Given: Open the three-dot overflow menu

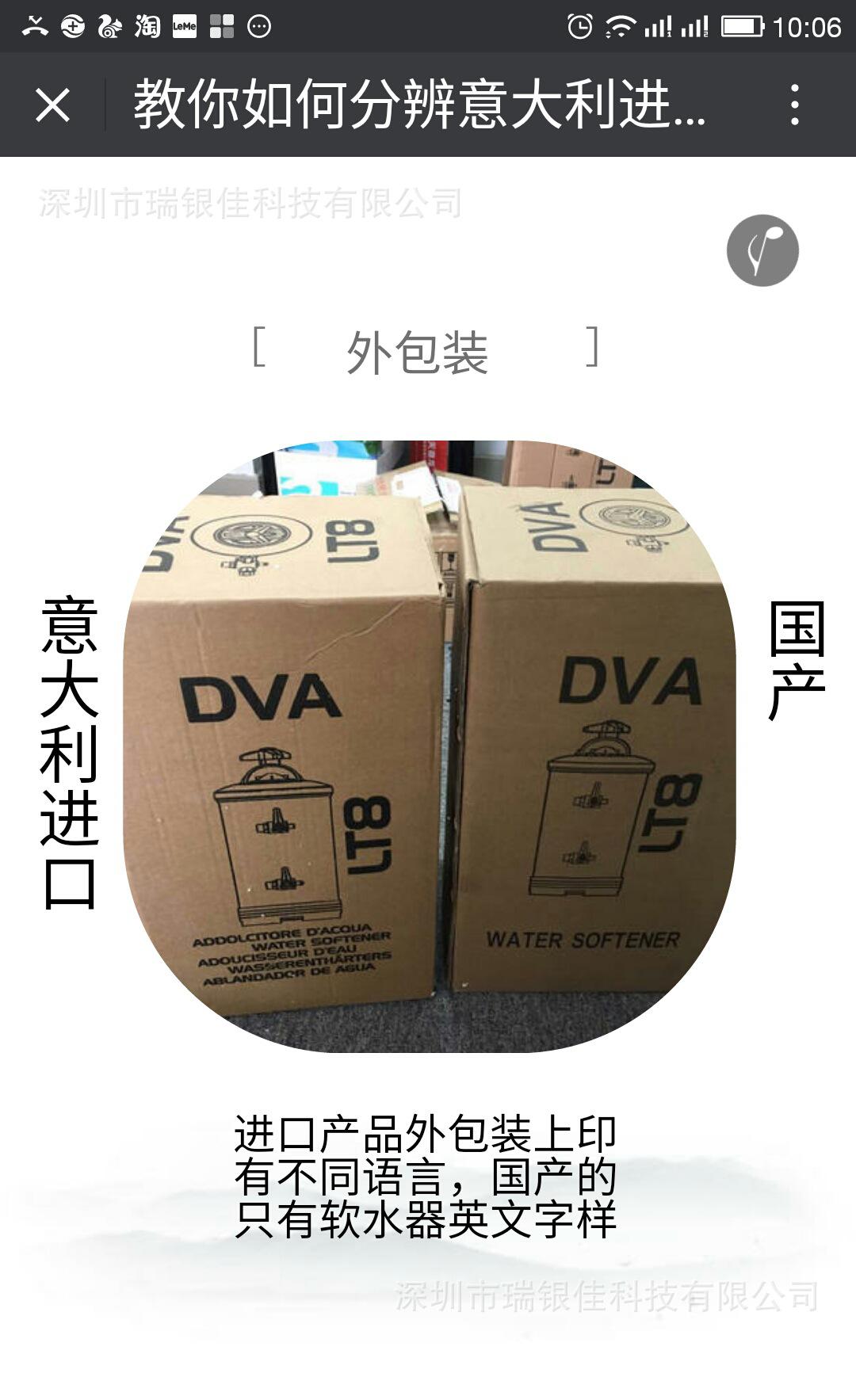Looking at the screenshot, I should click(x=794, y=105).
